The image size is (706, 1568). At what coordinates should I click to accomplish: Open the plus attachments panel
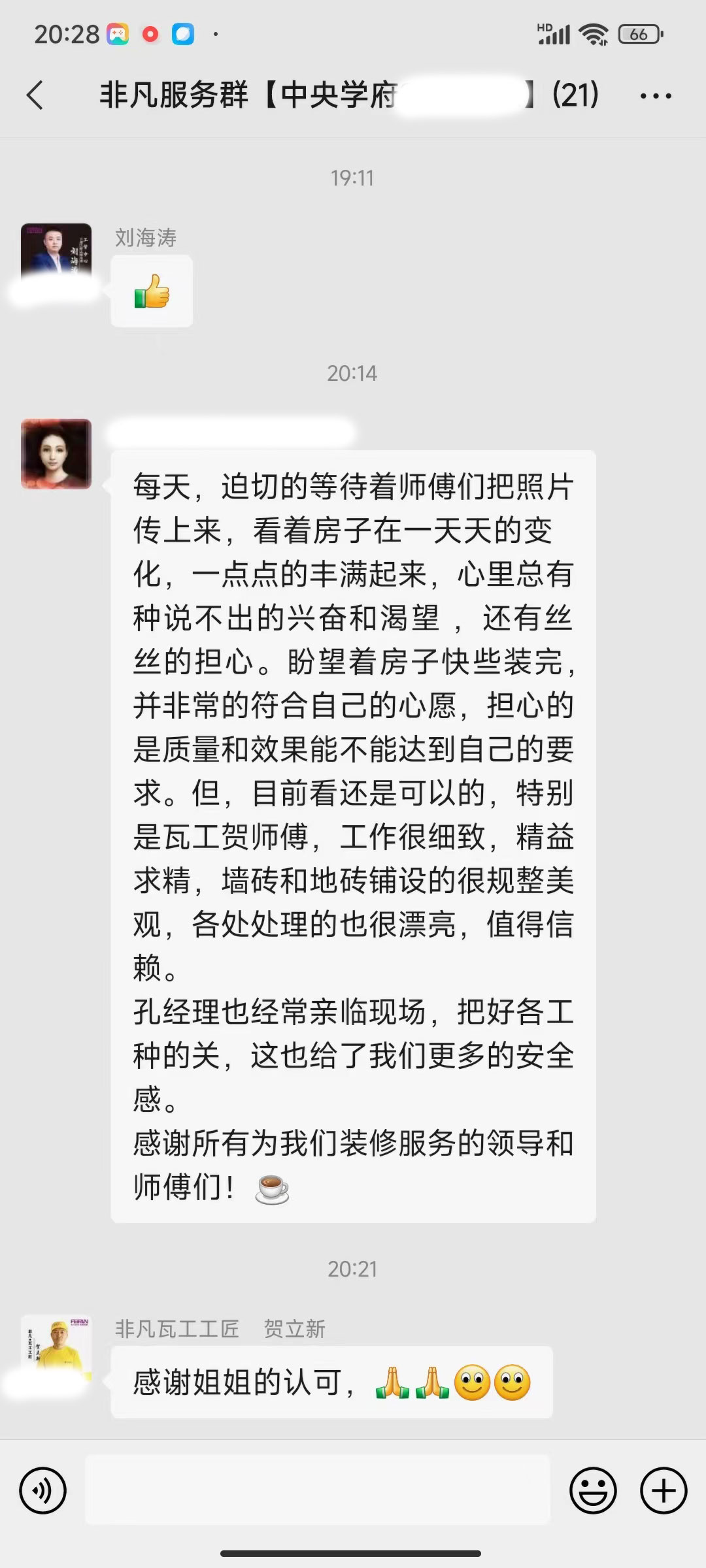(x=664, y=1491)
